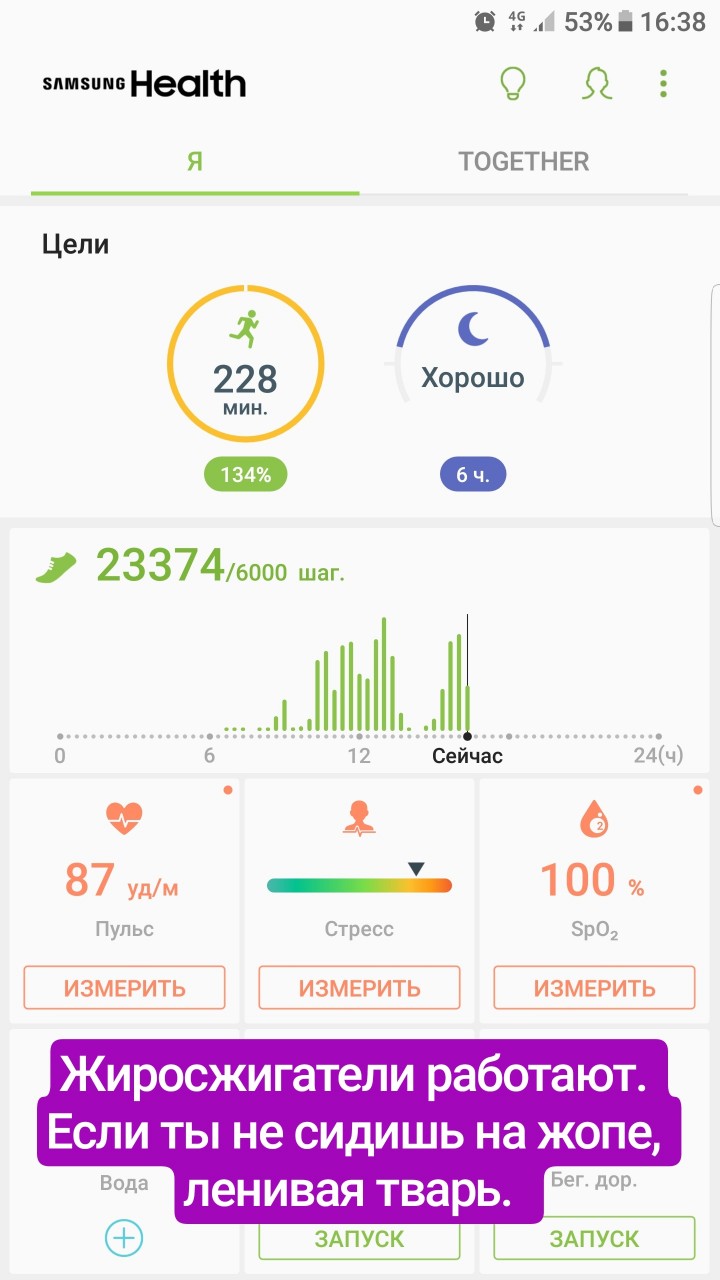Open the activity goal circle with runner icon

pyautogui.click(x=245, y=363)
